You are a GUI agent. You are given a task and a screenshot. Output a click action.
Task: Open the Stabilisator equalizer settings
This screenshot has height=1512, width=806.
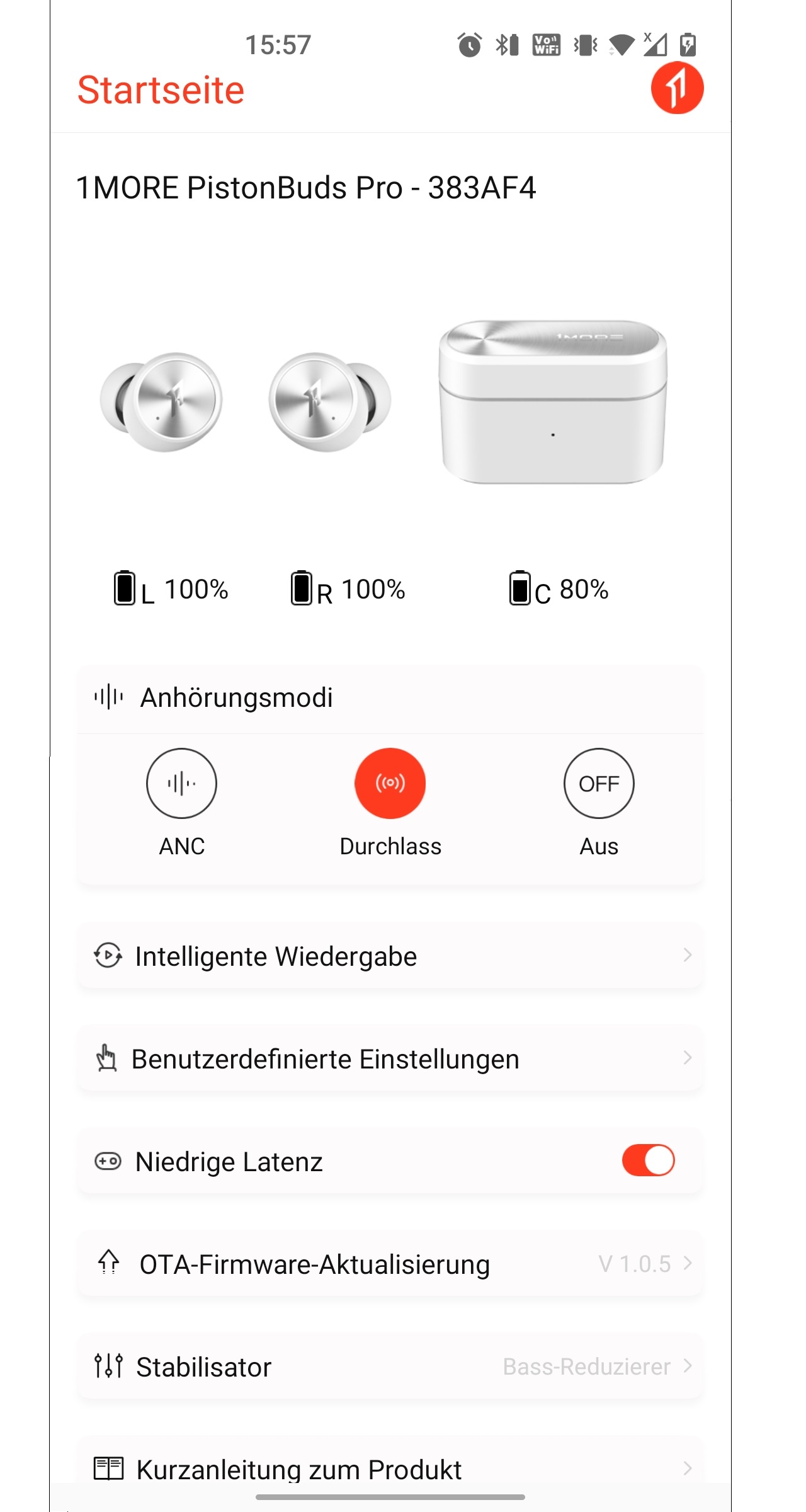coord(390,1366)
